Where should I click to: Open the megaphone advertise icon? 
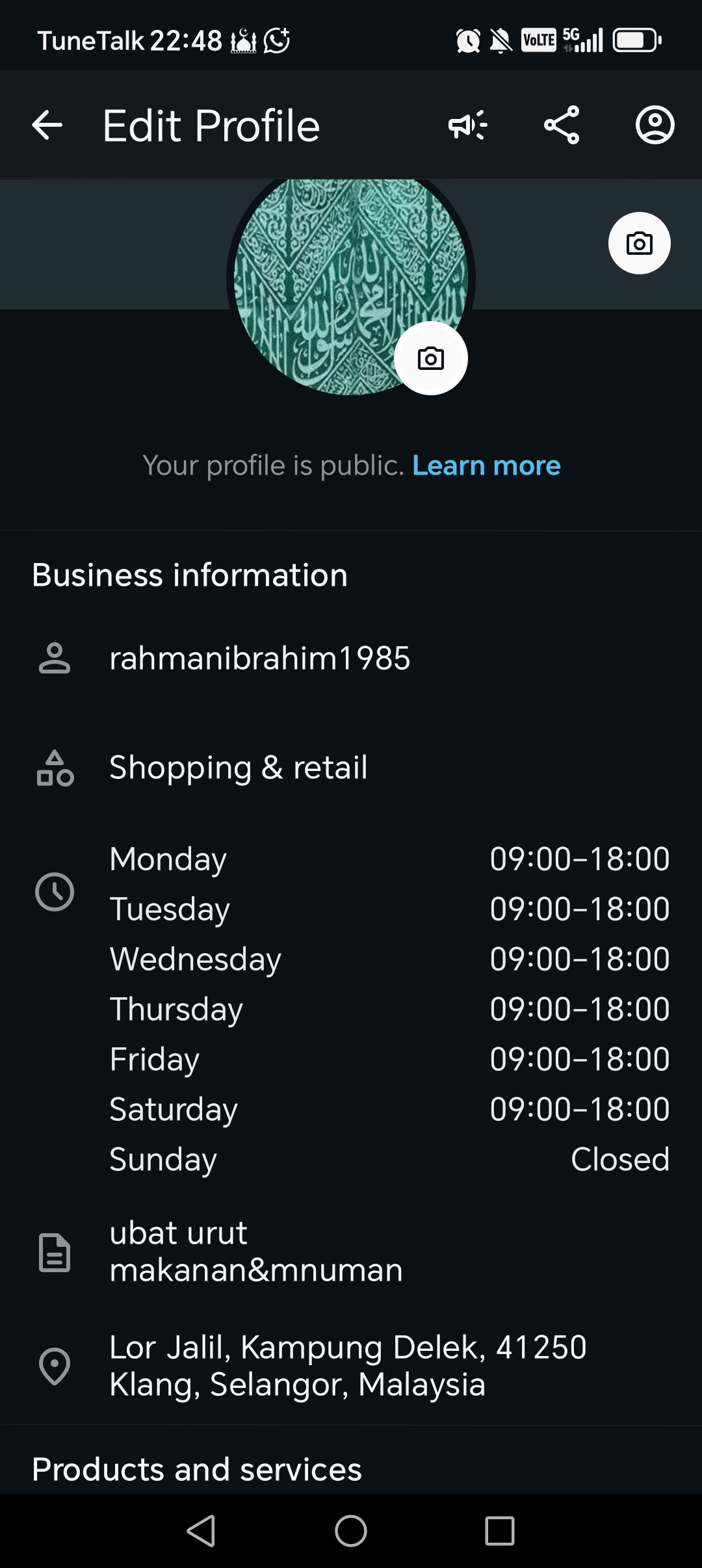tap(467, 125)
